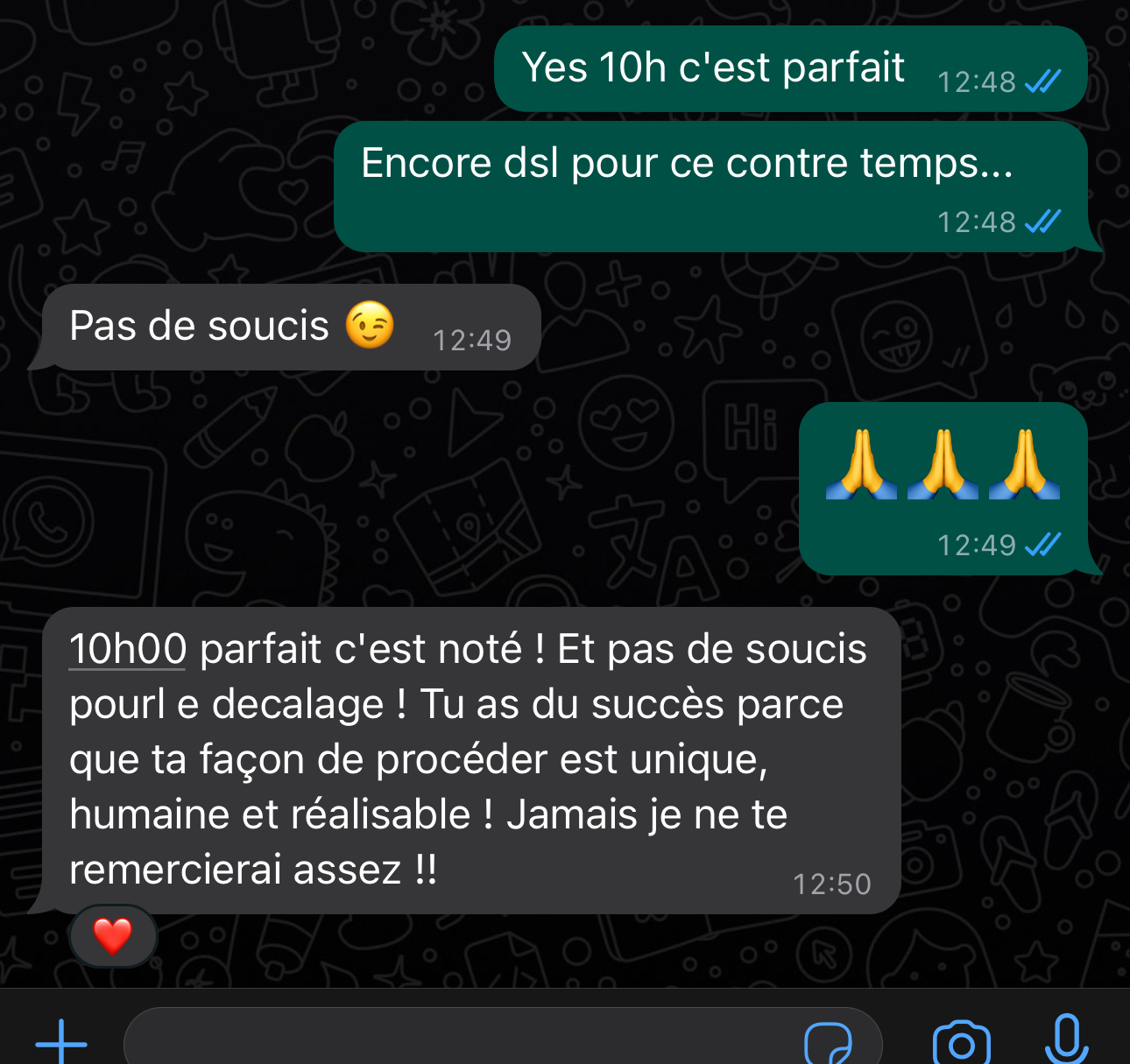The height and width of the screenshot is (1064, 1130).
Task: View the red heart reaction details
Action: click(x=113, y=936)
